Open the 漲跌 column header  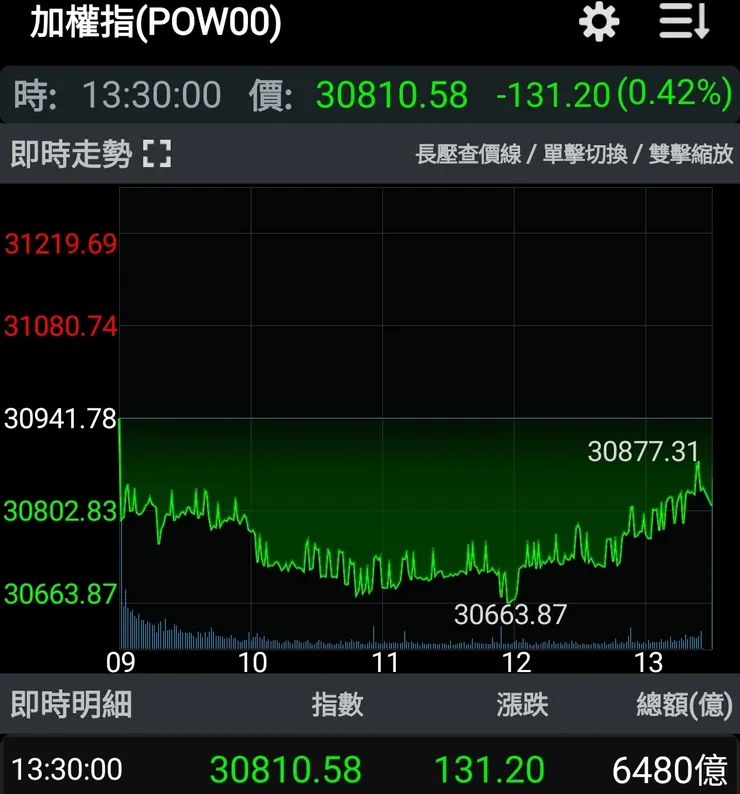coord(525,704)
